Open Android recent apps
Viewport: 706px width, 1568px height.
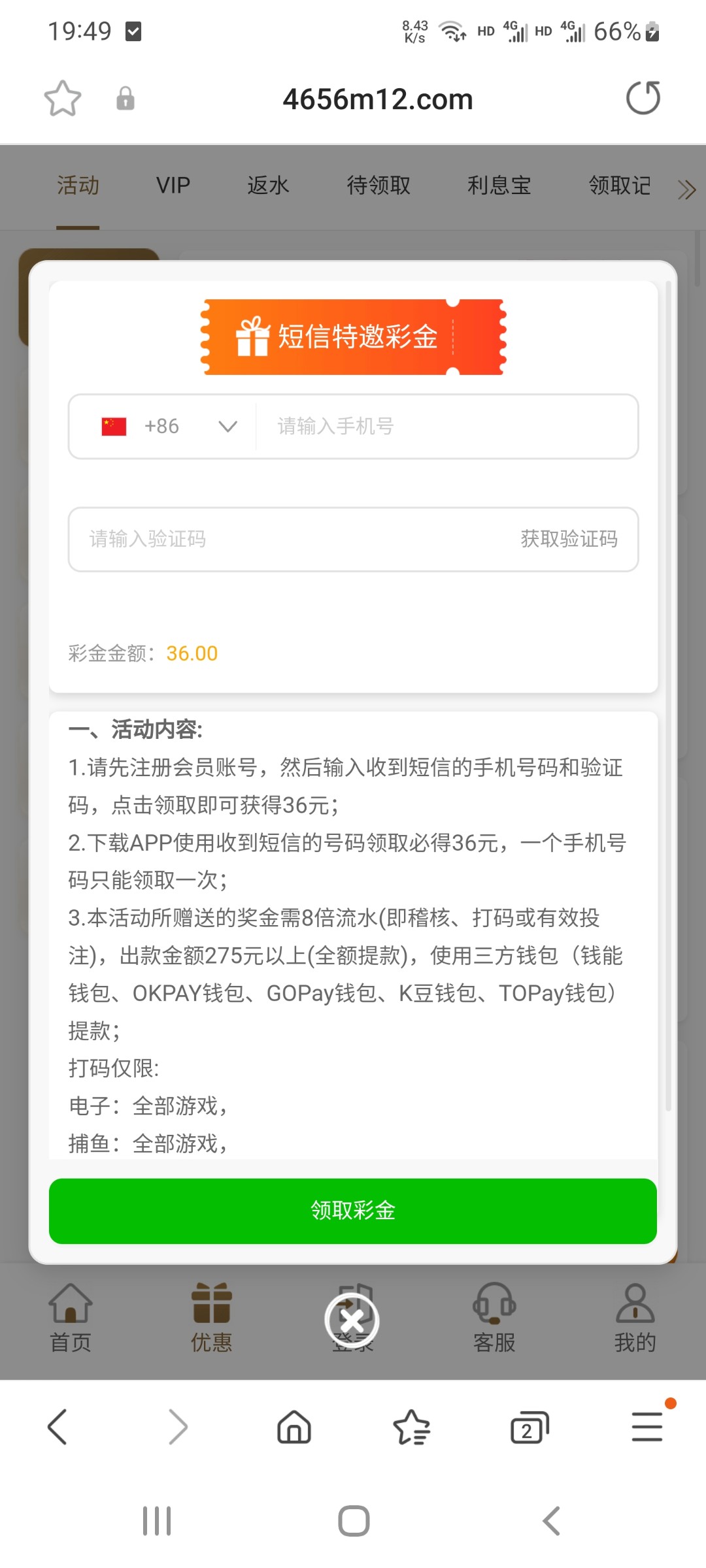[x=157, y=1521]
